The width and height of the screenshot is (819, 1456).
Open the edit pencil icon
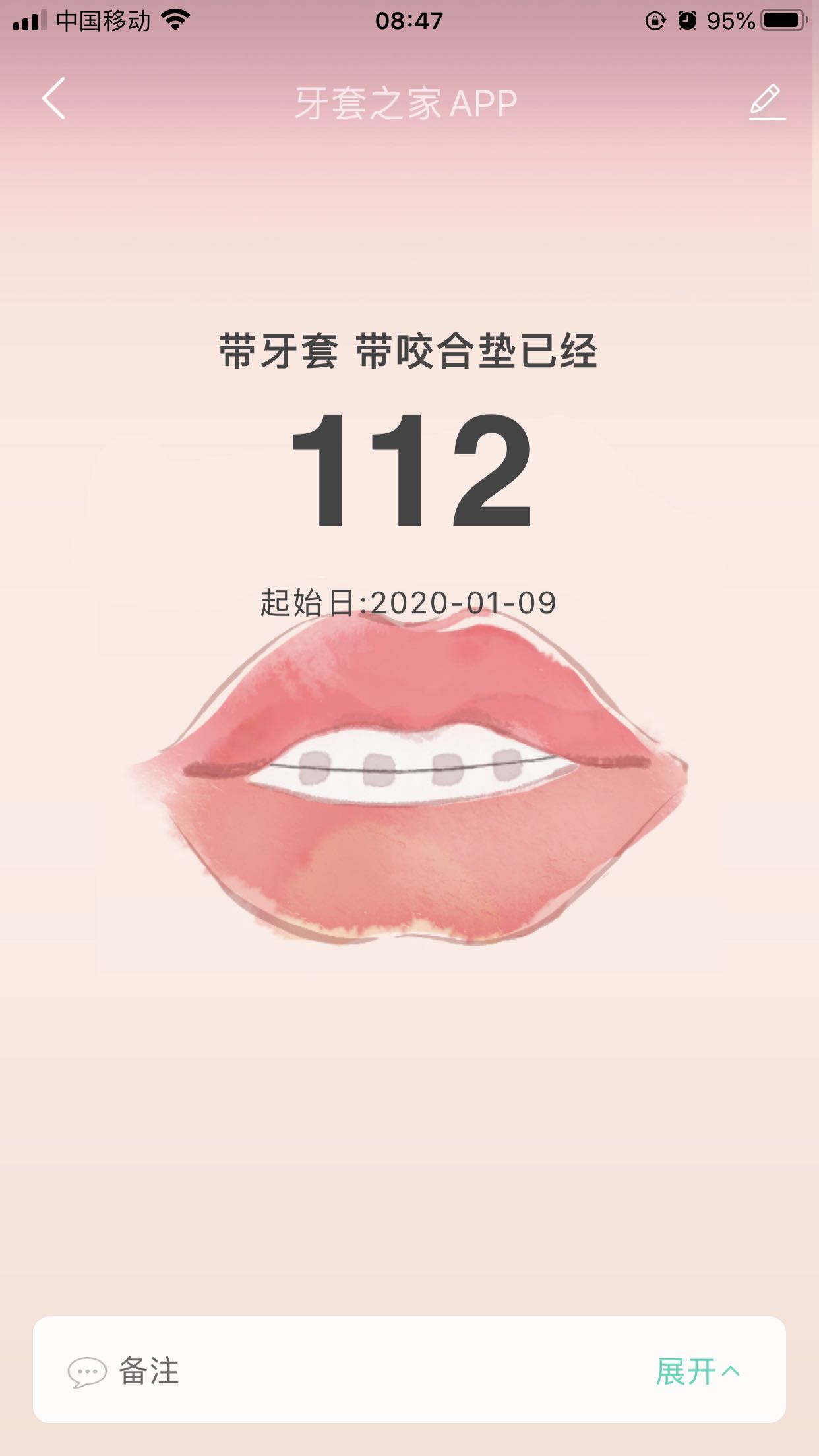click(767, 102)
